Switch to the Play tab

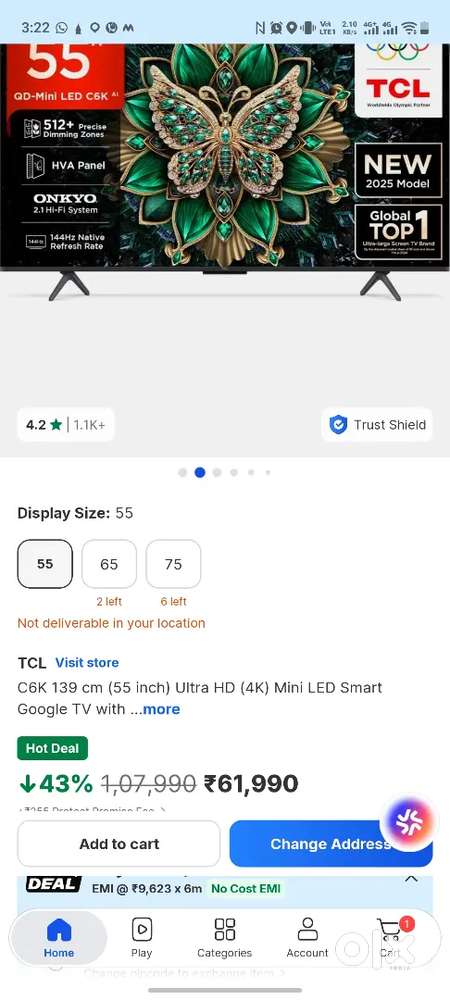(x=142, y=938)
